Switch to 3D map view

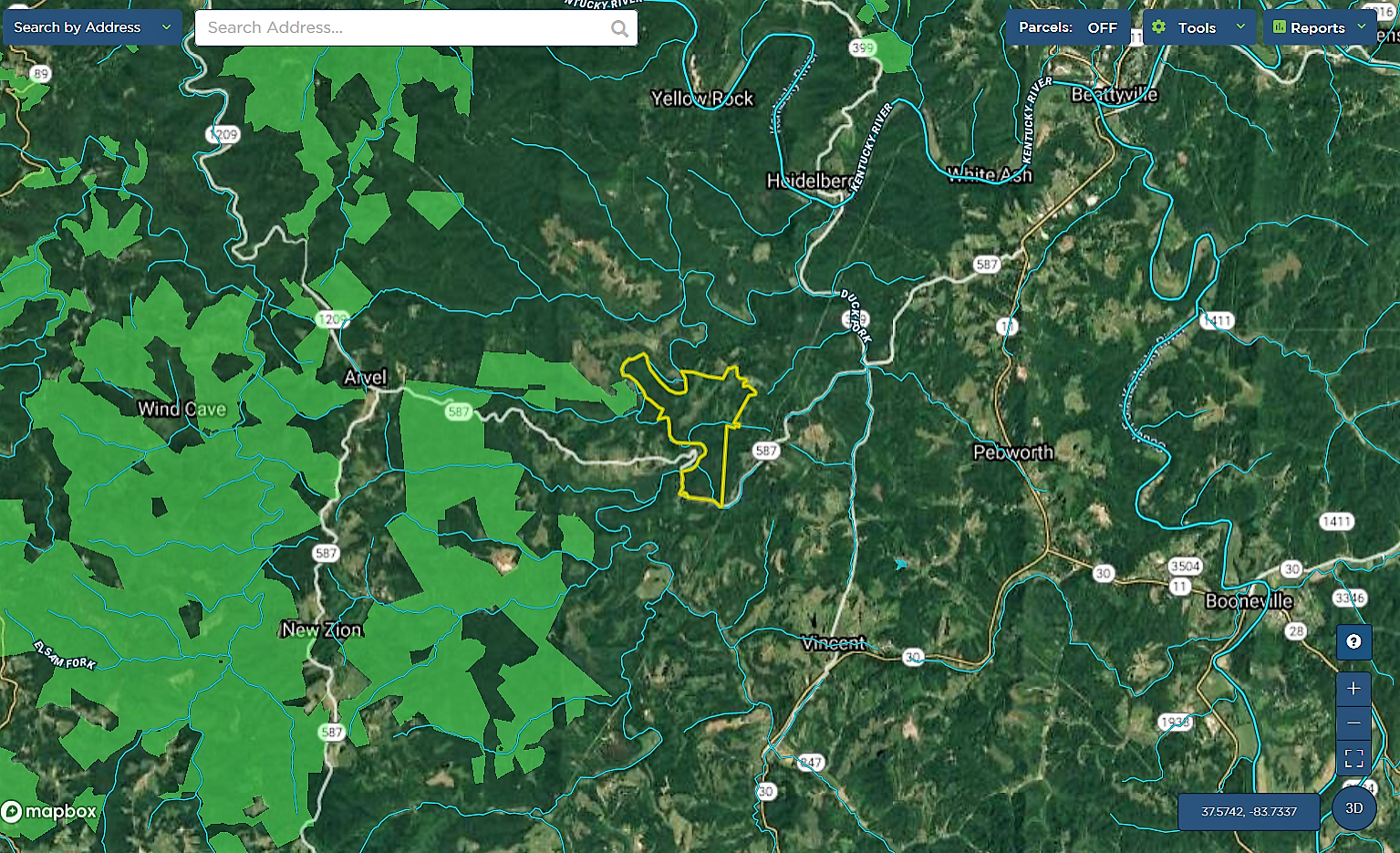click(1354, 808)
